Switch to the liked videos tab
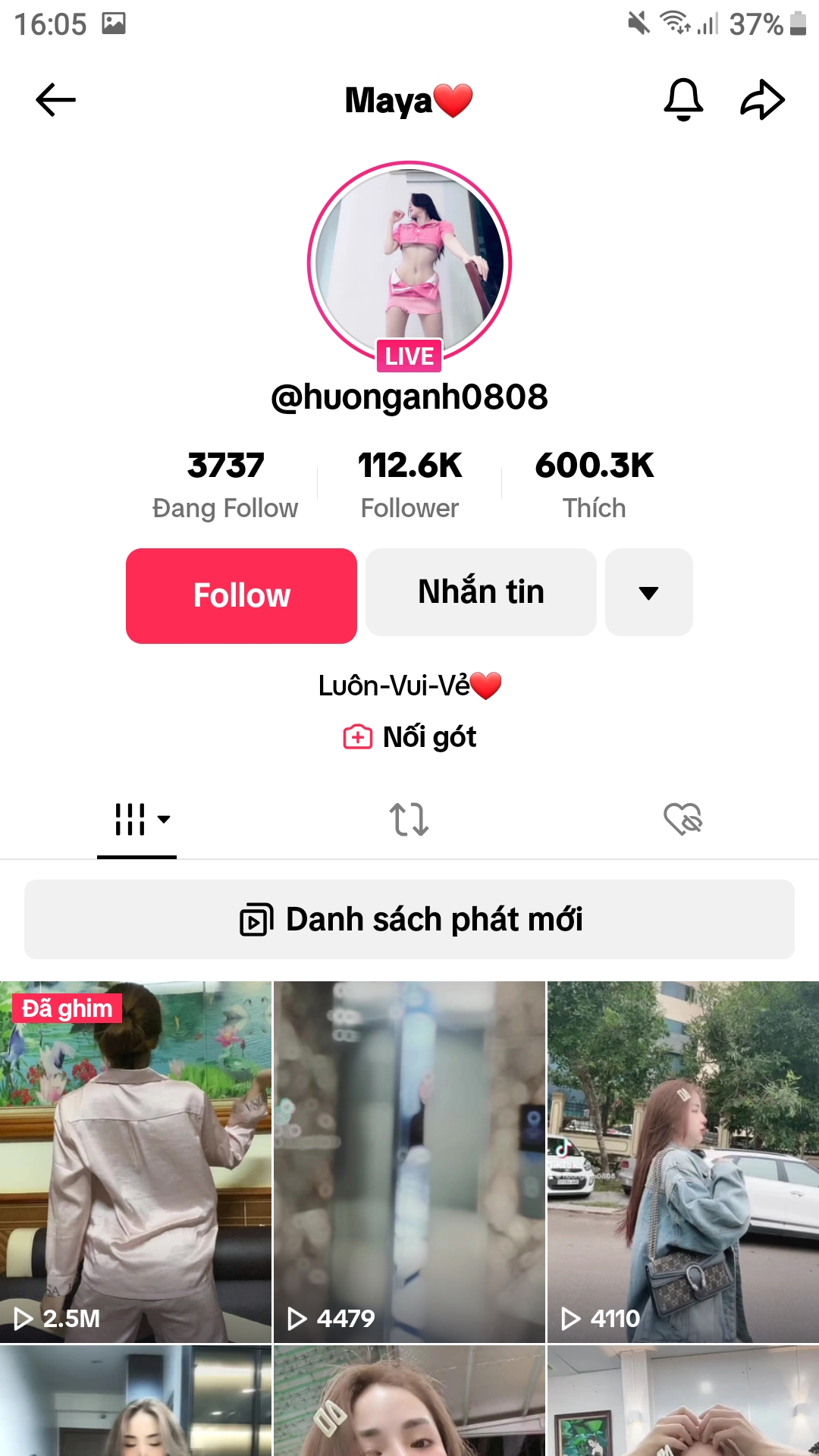This screenshot has height=1456, width=819. coord(682,819)
